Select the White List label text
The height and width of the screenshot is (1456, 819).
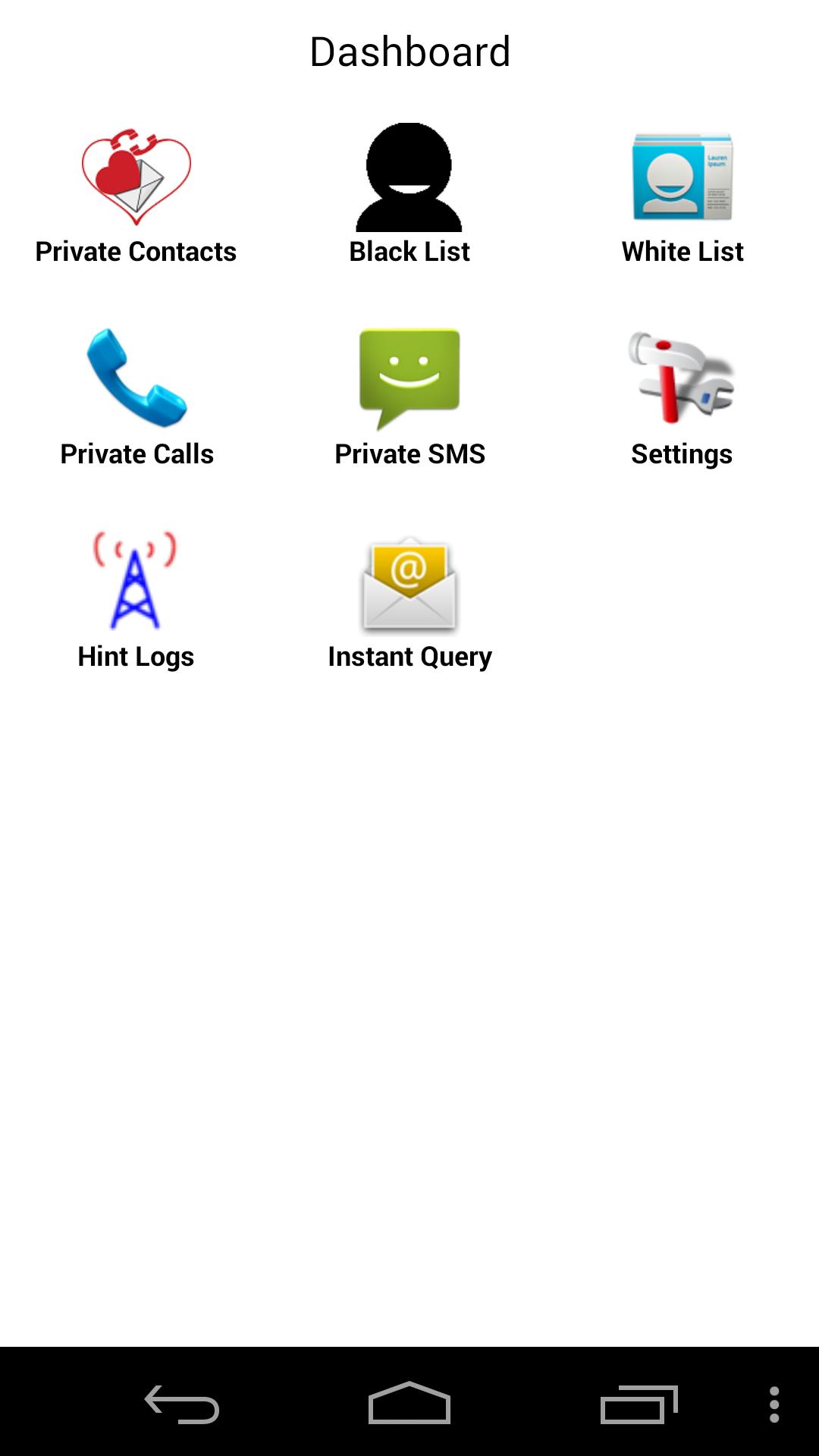[x=681, y=251]
